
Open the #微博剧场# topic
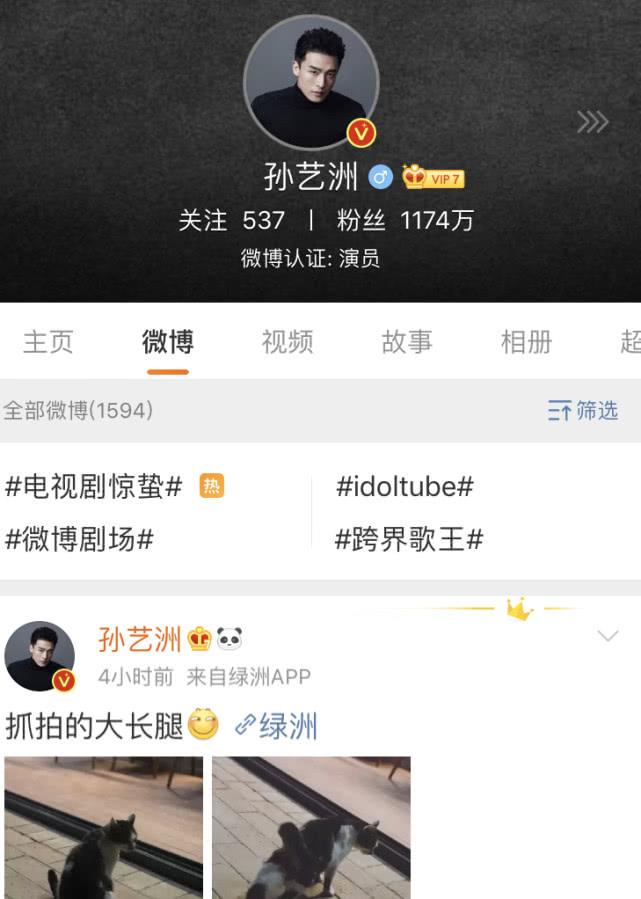tap(79, 539)
